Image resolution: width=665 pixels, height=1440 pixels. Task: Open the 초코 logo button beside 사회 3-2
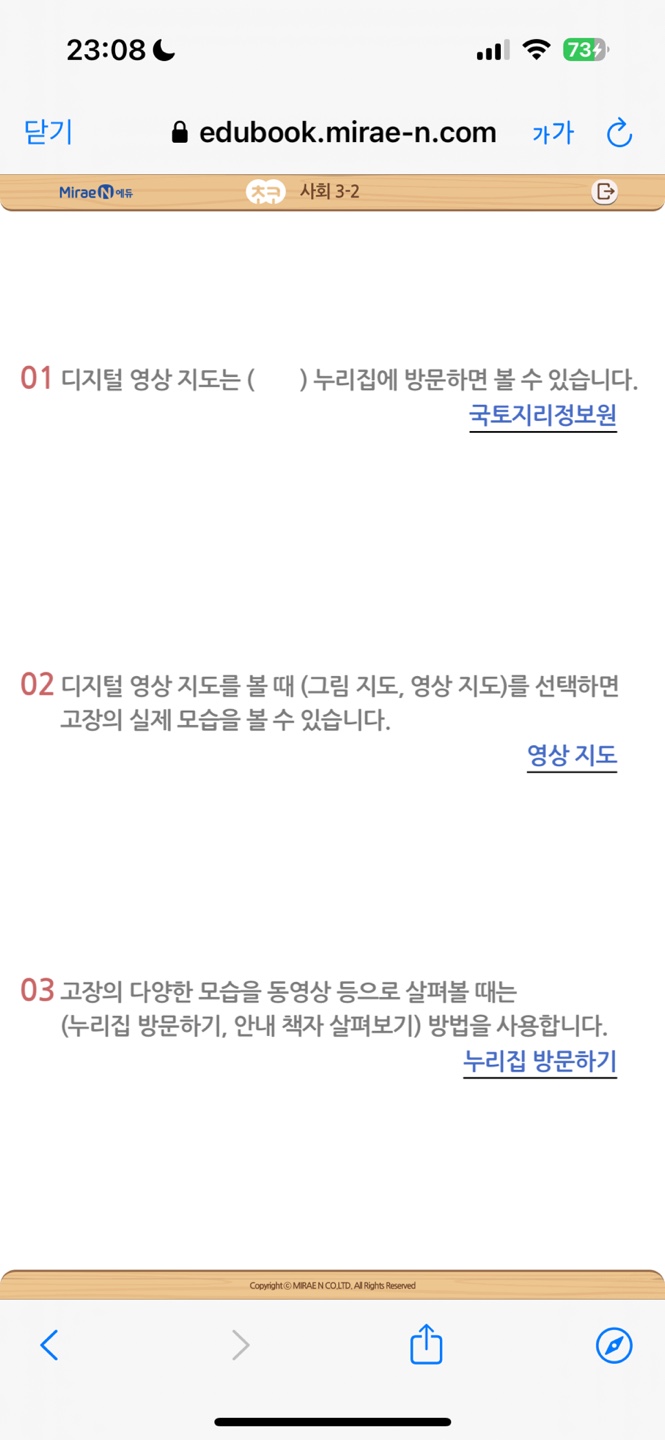(x=266, y=191)
